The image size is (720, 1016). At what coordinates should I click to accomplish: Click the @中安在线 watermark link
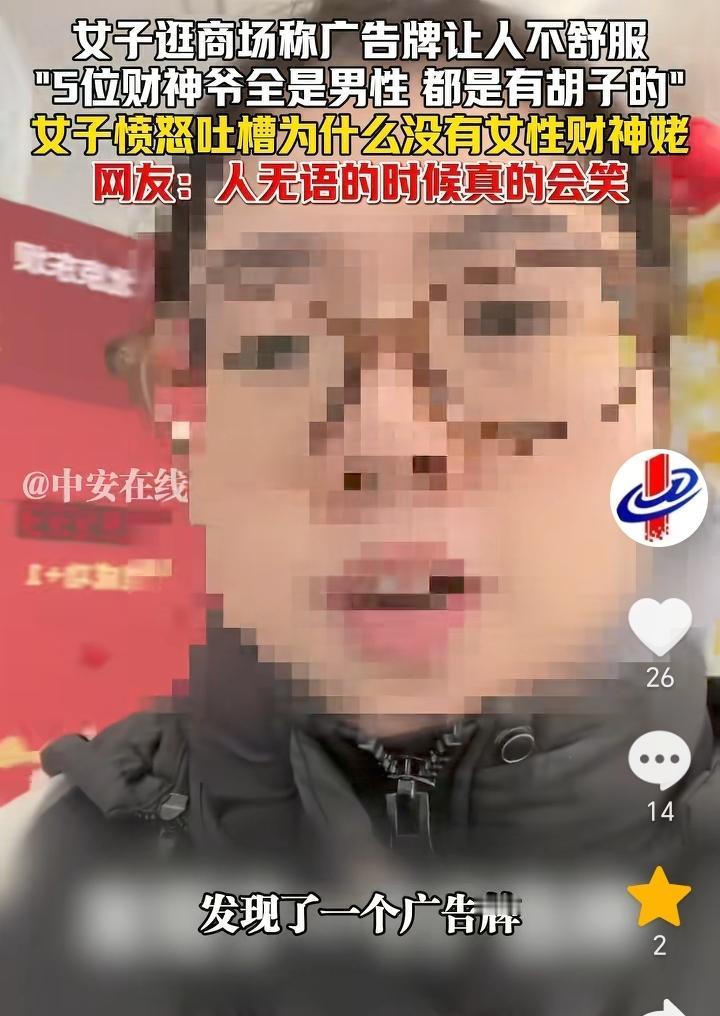(x=103, y=484)
